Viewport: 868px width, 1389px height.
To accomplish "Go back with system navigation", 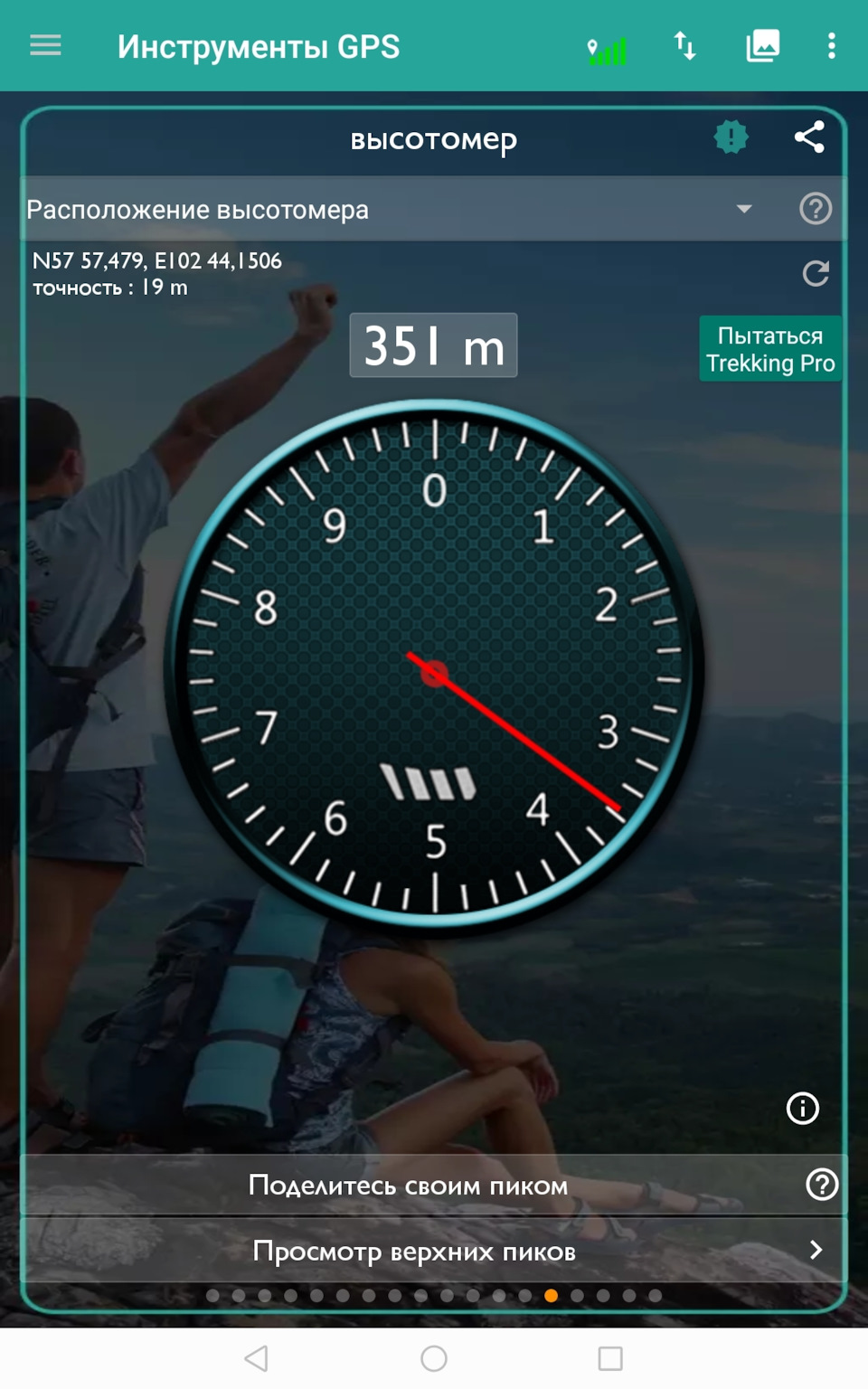I will point(257,1358).
